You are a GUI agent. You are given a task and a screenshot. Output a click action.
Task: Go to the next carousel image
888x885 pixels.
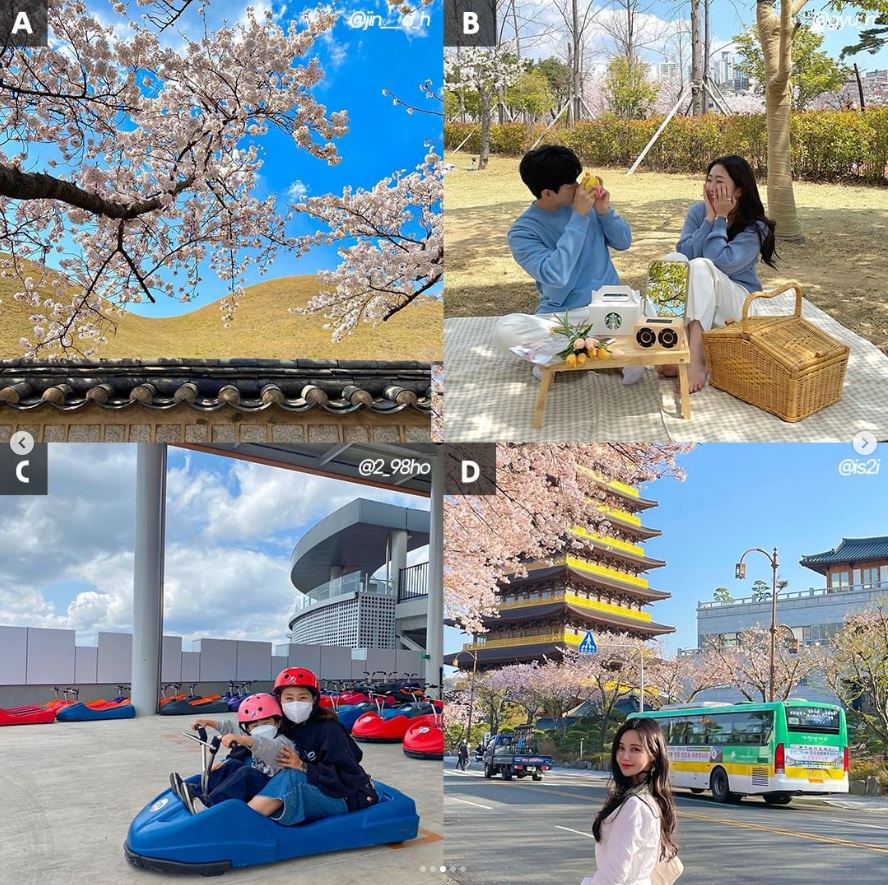click(865, 443)
